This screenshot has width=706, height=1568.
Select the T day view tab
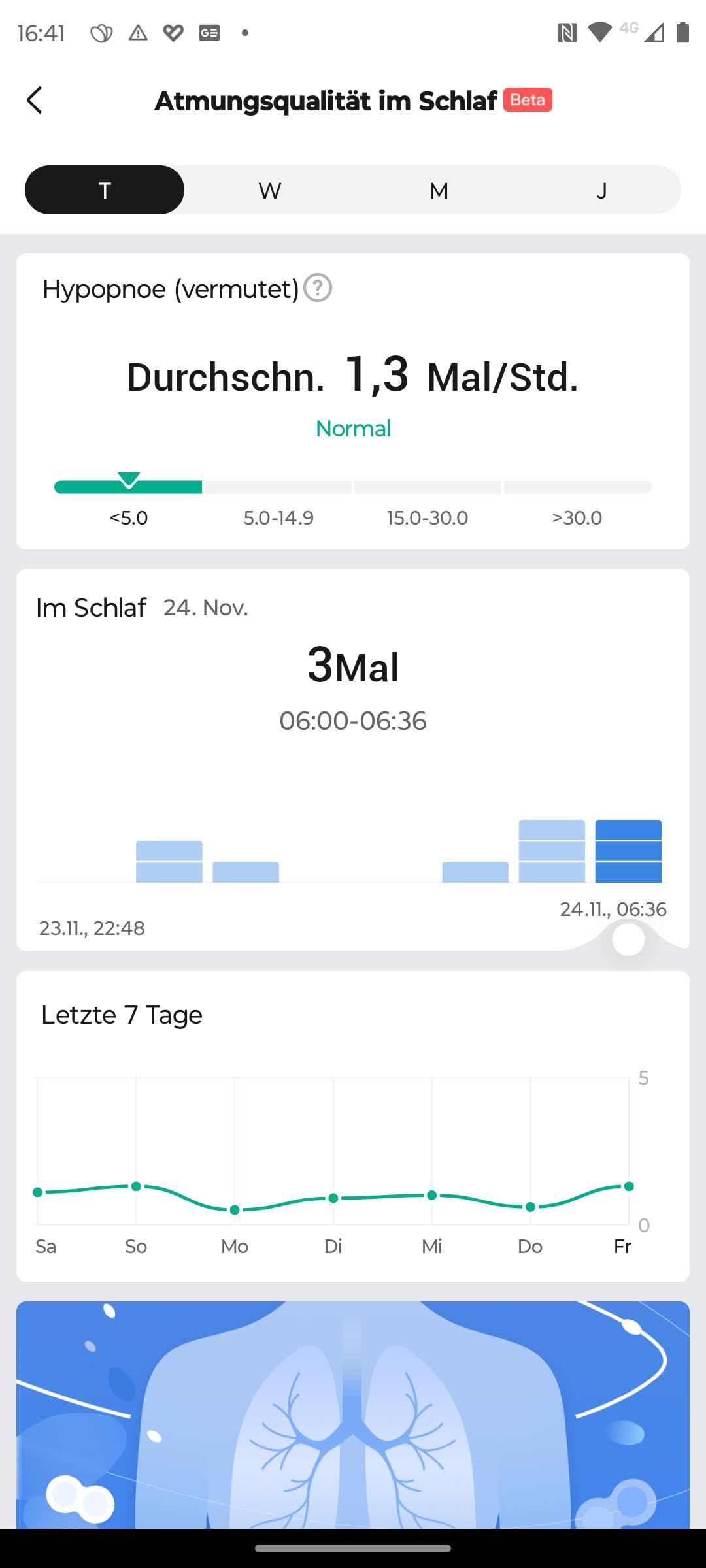105,190
